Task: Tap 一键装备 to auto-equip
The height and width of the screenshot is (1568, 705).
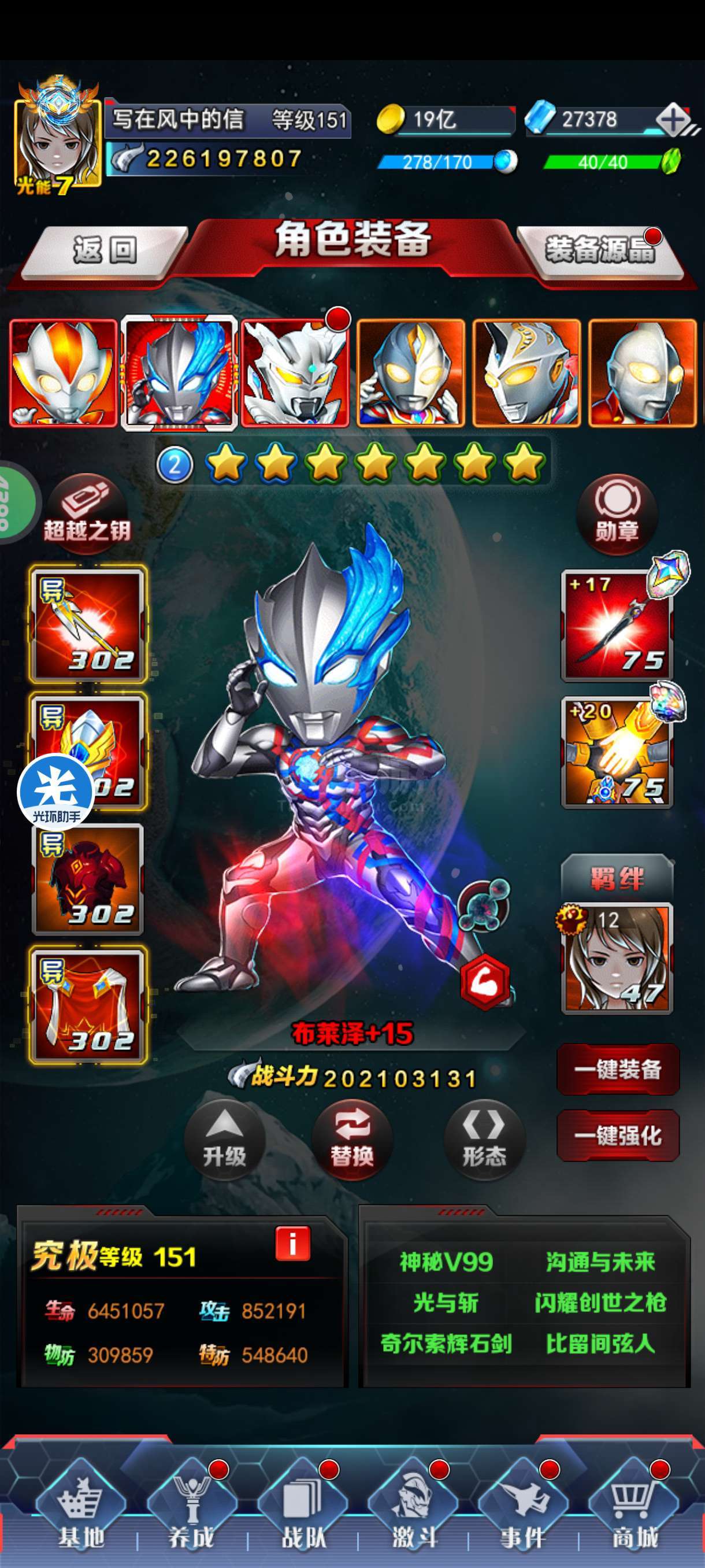Action: (x=617, y=1070)
